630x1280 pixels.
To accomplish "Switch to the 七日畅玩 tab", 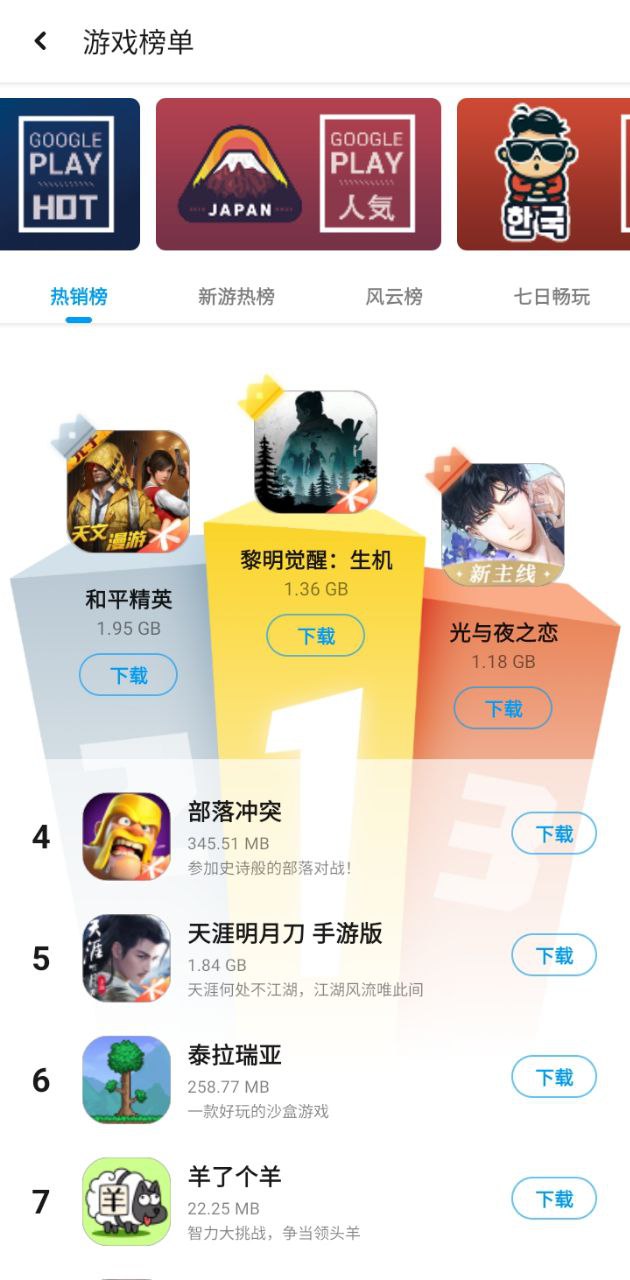I will coord(551,297).
